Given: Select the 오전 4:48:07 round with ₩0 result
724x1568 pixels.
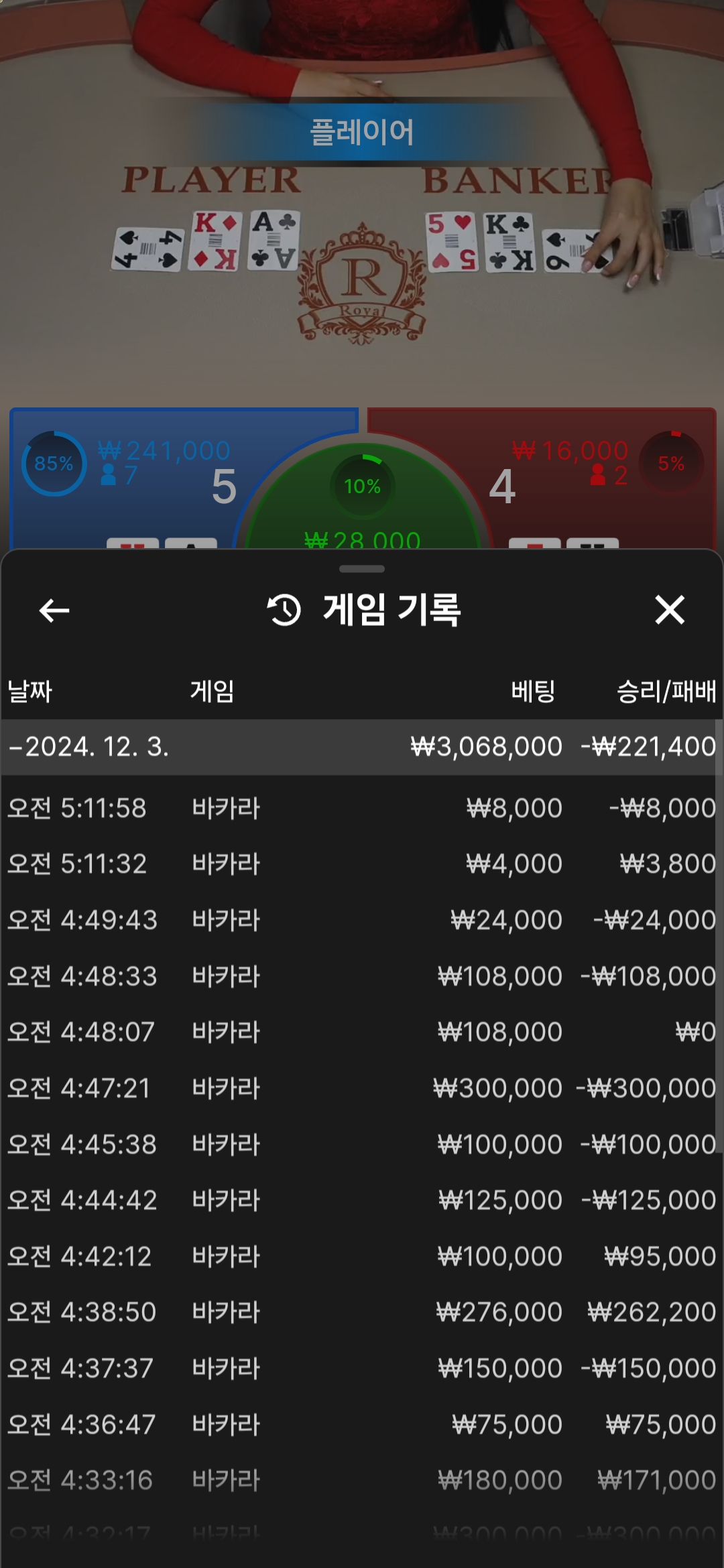Looking at the screenshot, I should (x=361, y=1032).
